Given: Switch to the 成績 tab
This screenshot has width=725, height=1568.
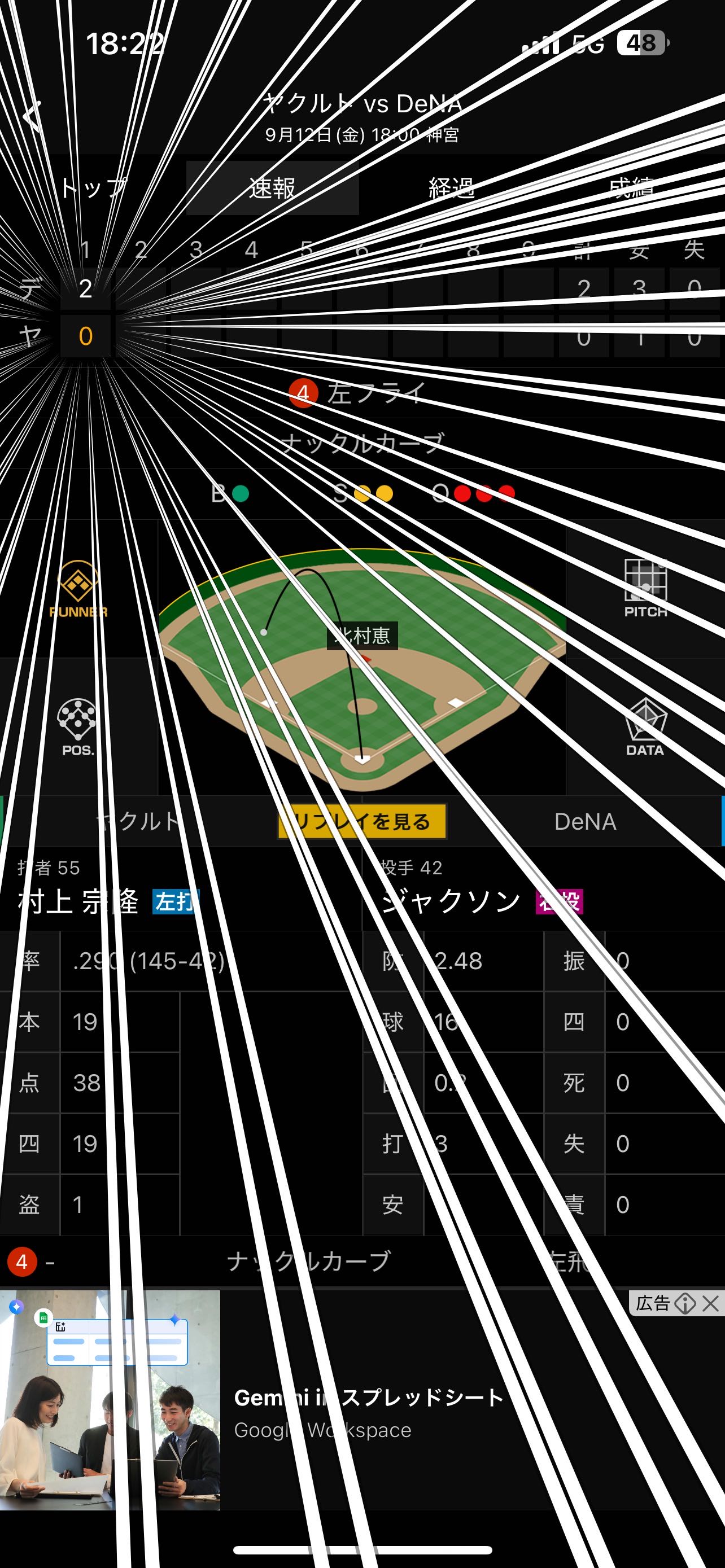Looking at the screenshot, I should tap(632, 188).
